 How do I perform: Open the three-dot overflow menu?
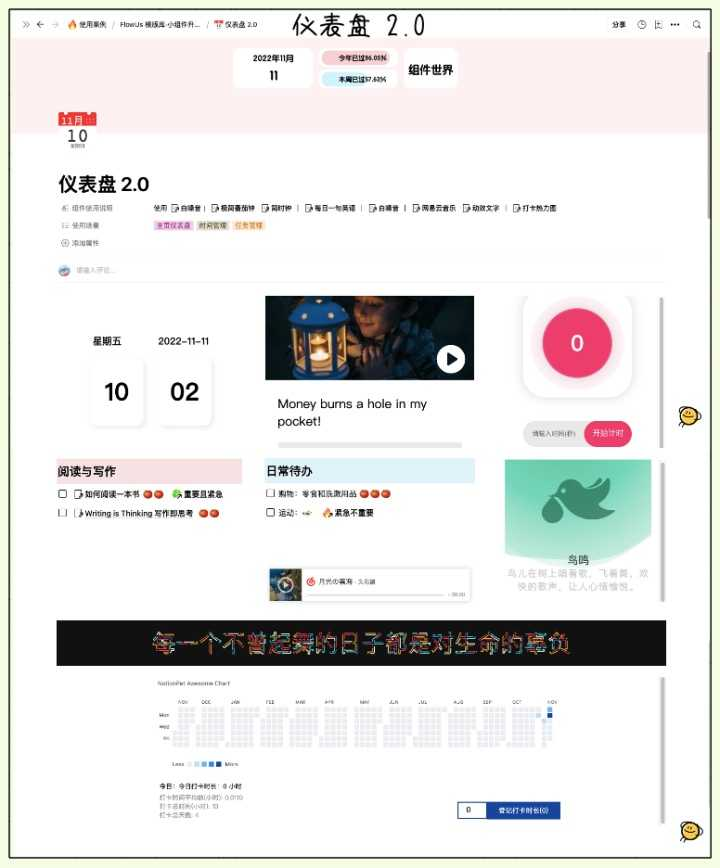675,24
